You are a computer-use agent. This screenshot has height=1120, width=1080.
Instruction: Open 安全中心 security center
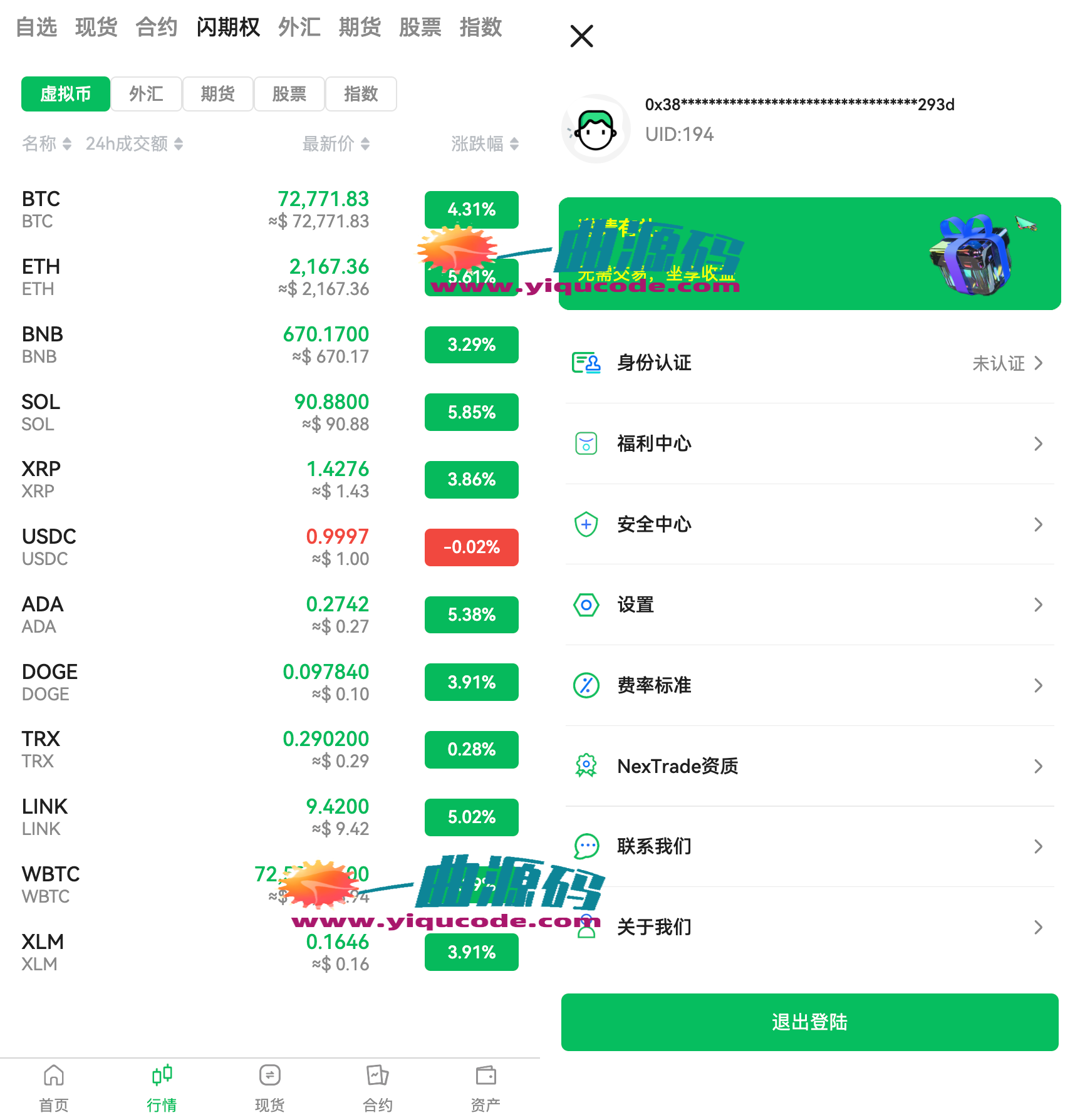tap(808, 524)
